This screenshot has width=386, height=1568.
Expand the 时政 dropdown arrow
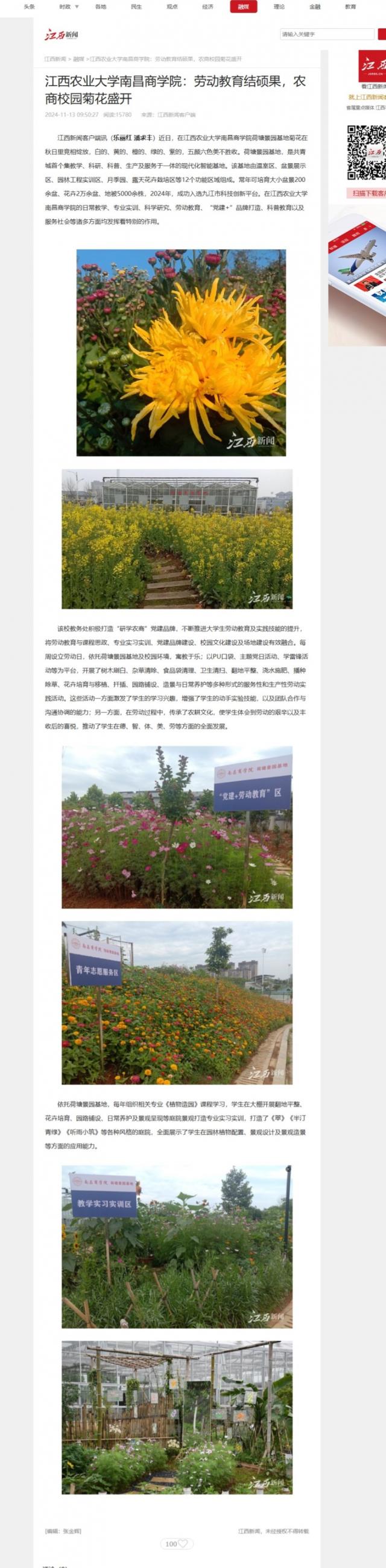[77, 7]
